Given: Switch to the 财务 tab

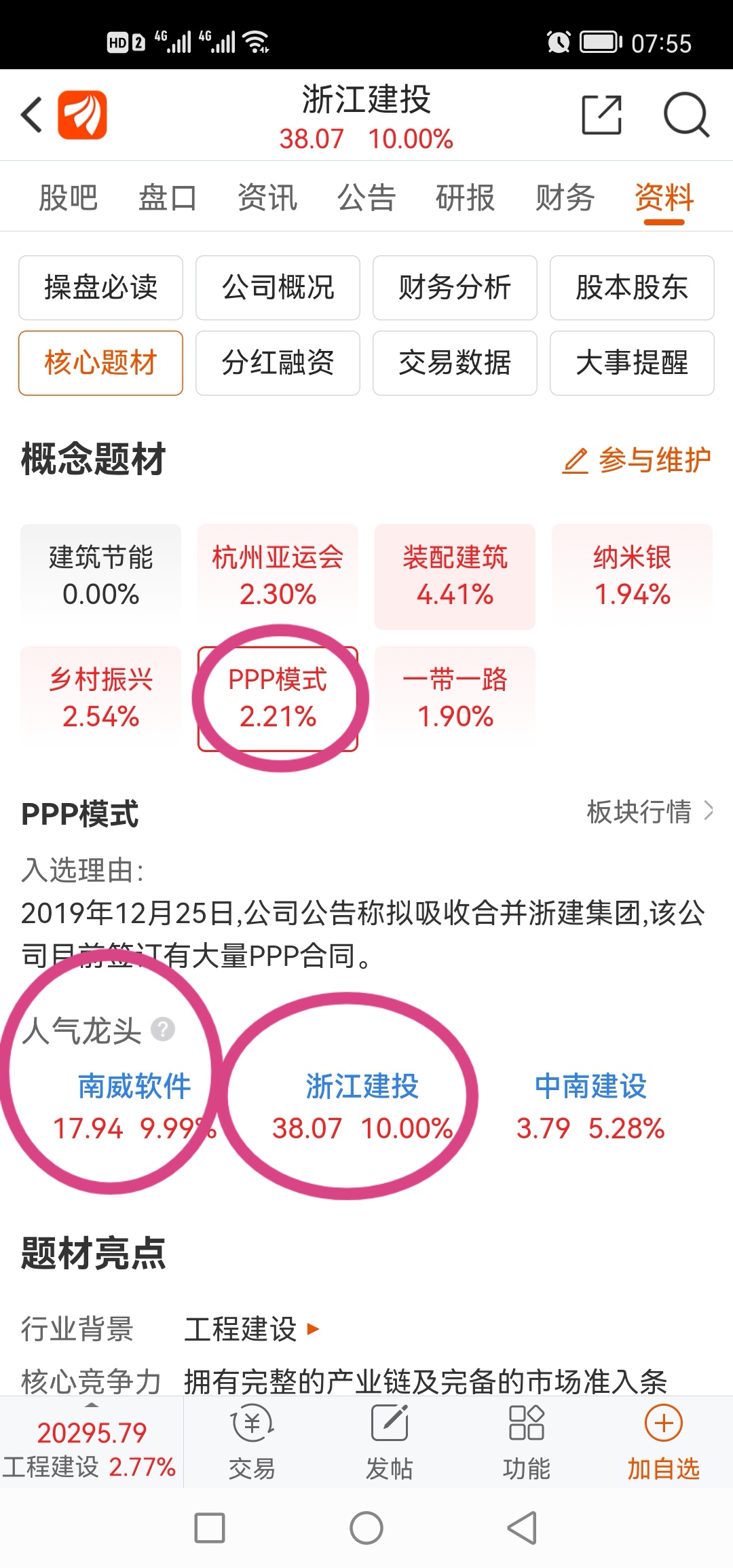Looking at the screenshot, I should (565, 198).
